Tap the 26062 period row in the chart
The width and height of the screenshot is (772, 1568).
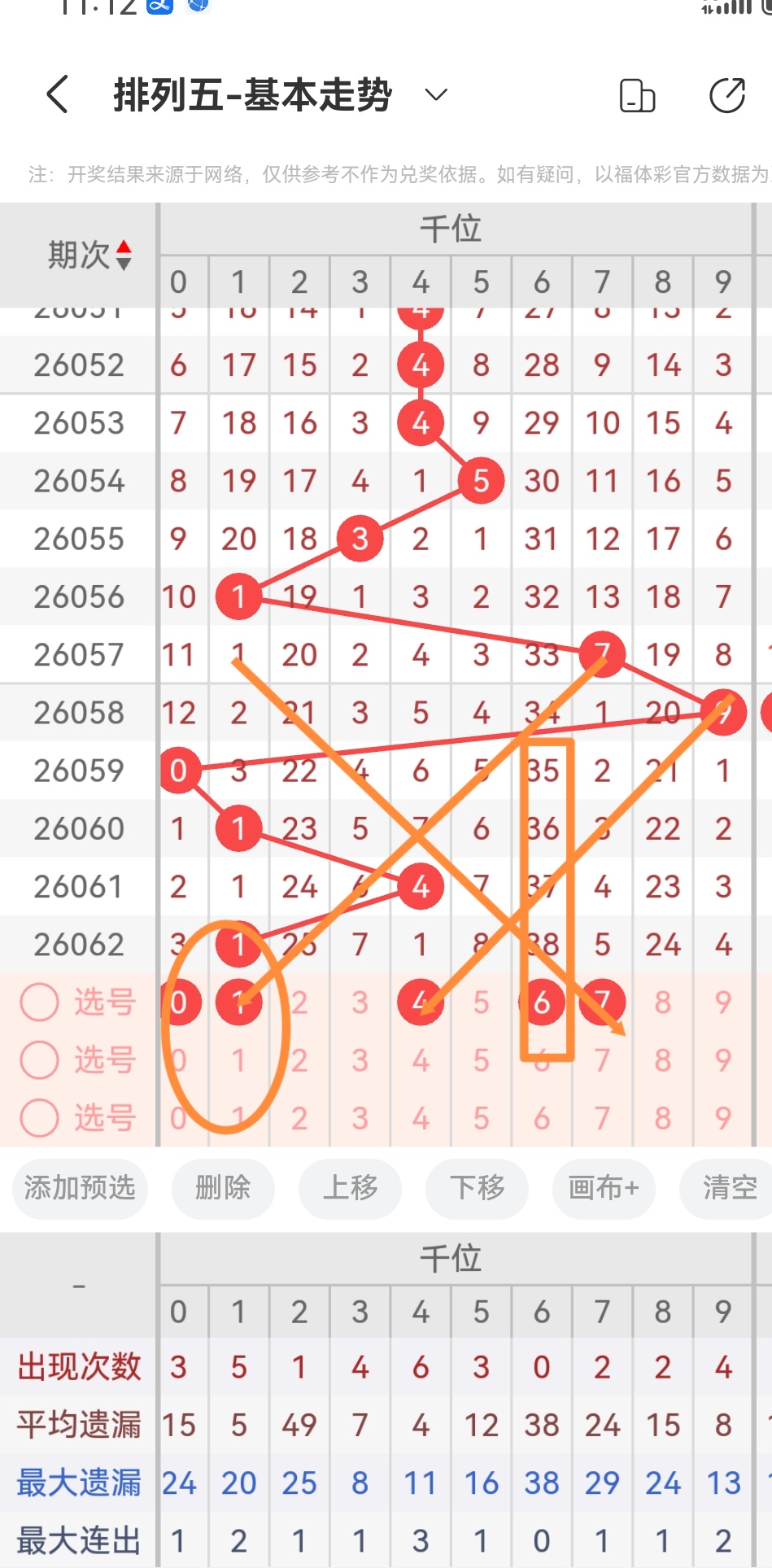click(x=77, y=944)
